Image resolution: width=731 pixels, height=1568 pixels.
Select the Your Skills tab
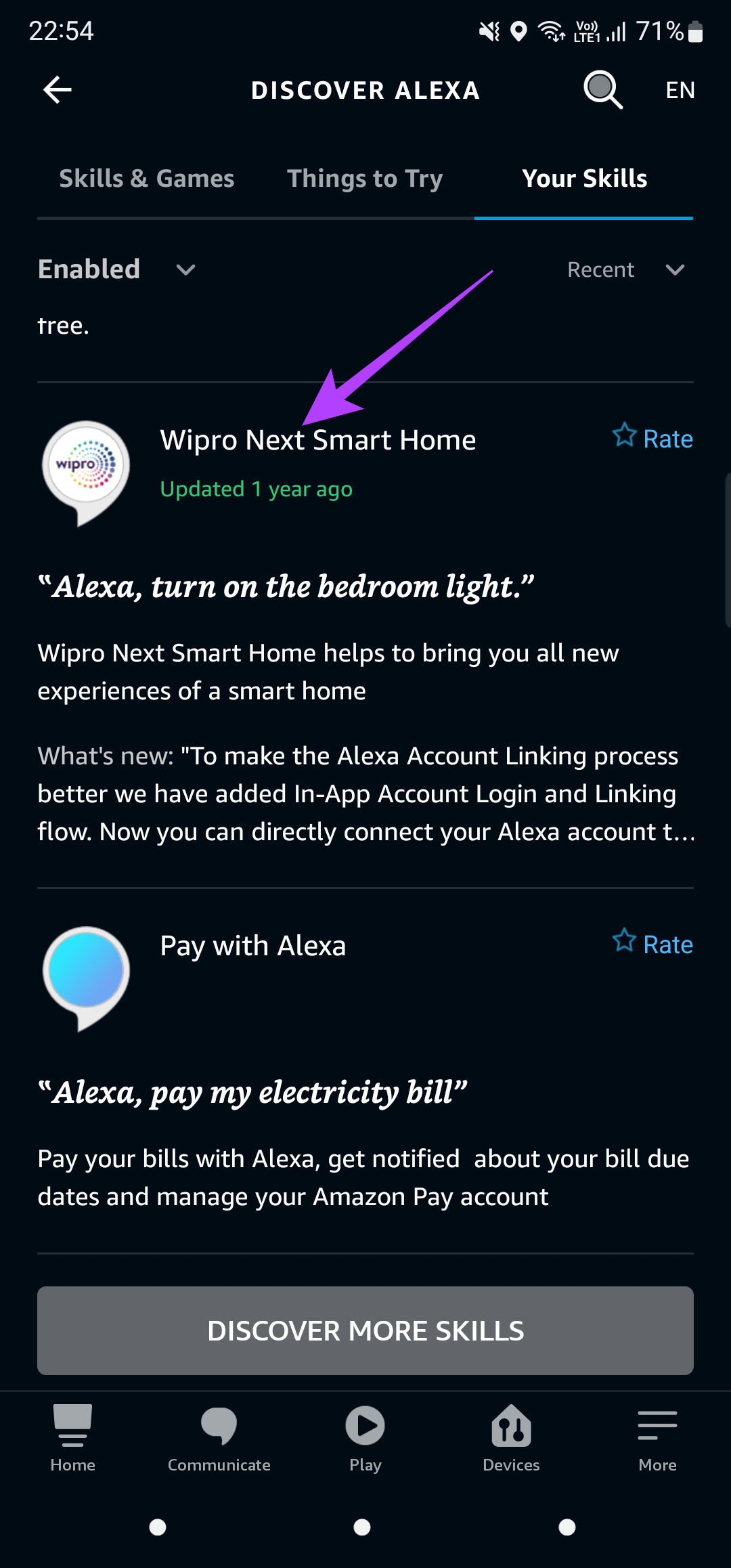[584, 179]
